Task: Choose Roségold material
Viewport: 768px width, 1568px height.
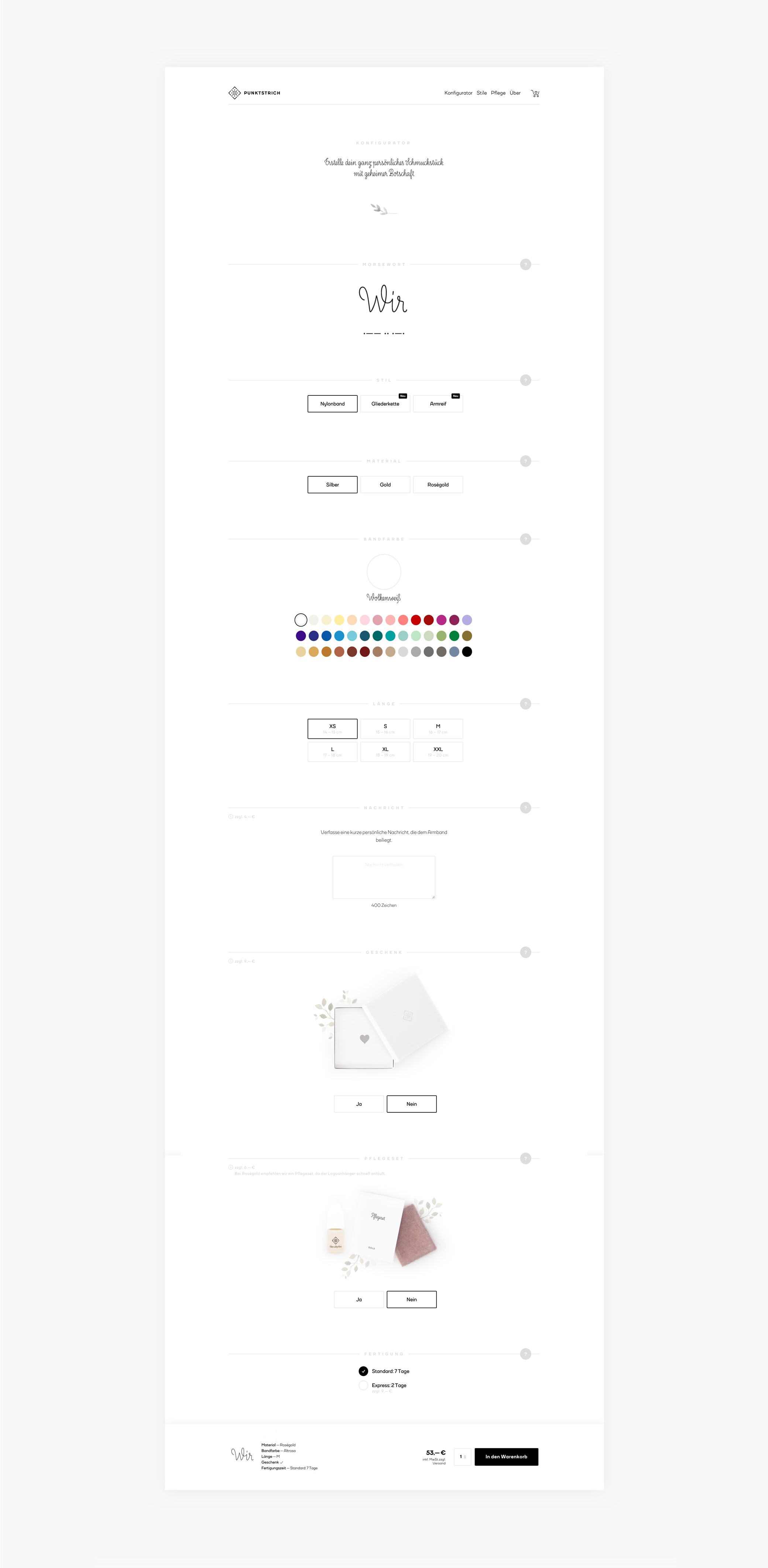Action: (438, 484)
